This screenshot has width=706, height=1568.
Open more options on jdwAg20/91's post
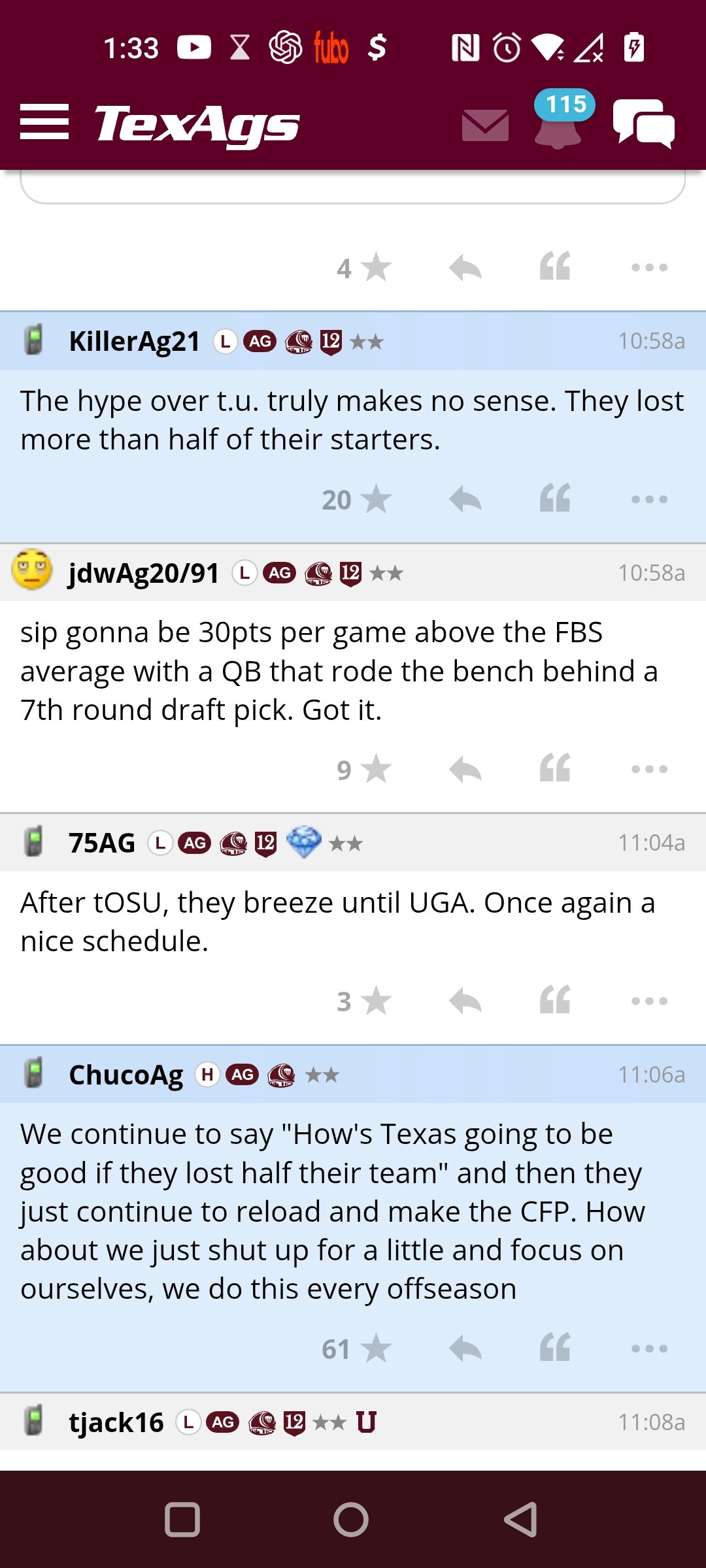(650, 769)
